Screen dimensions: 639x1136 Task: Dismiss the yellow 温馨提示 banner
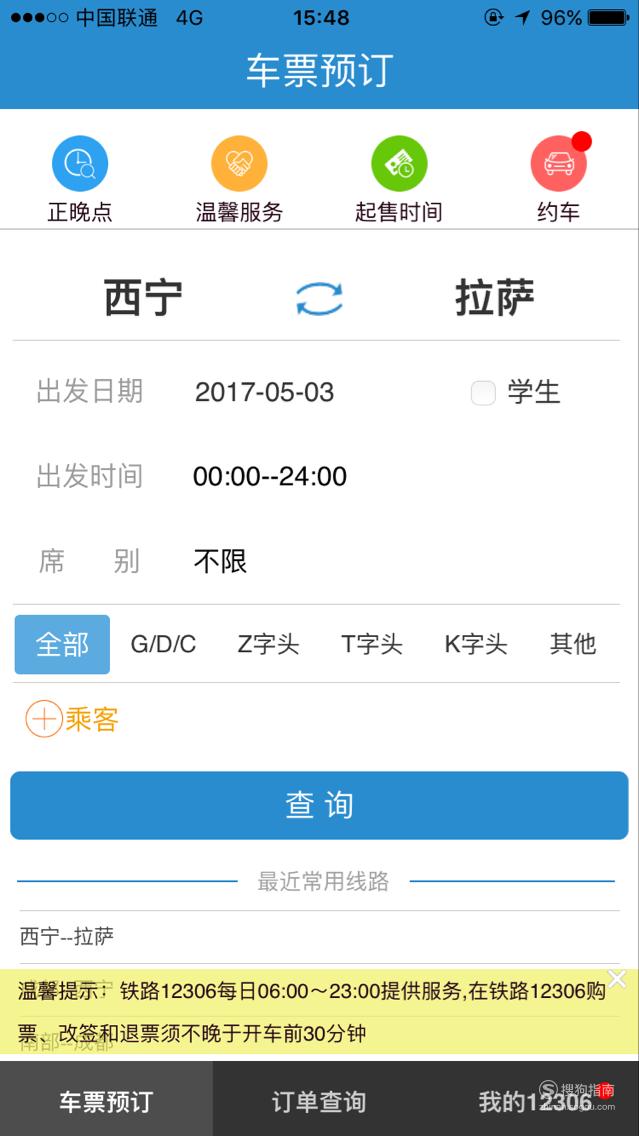[617, 980]
